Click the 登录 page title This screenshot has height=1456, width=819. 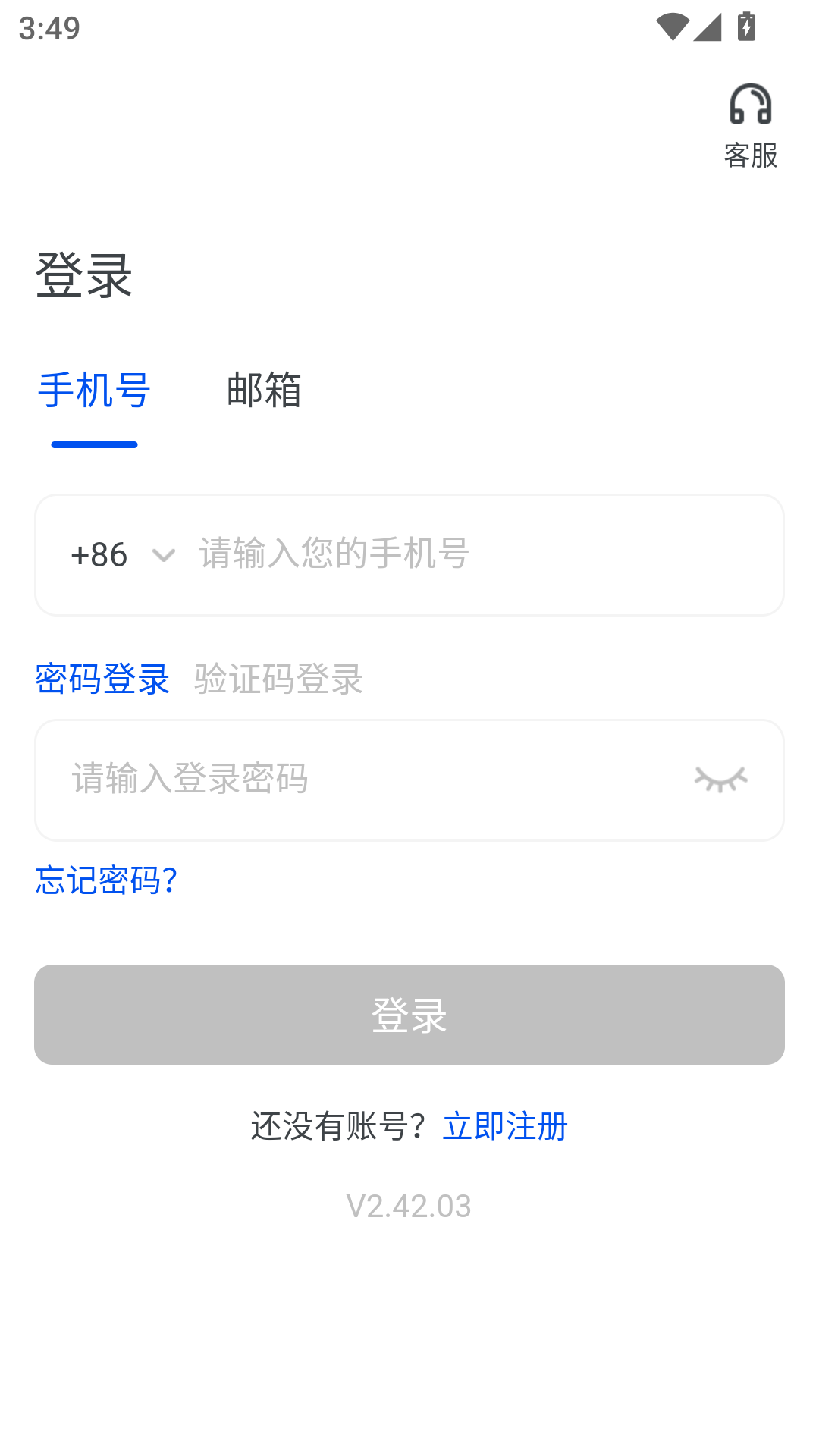coord(84,276)
